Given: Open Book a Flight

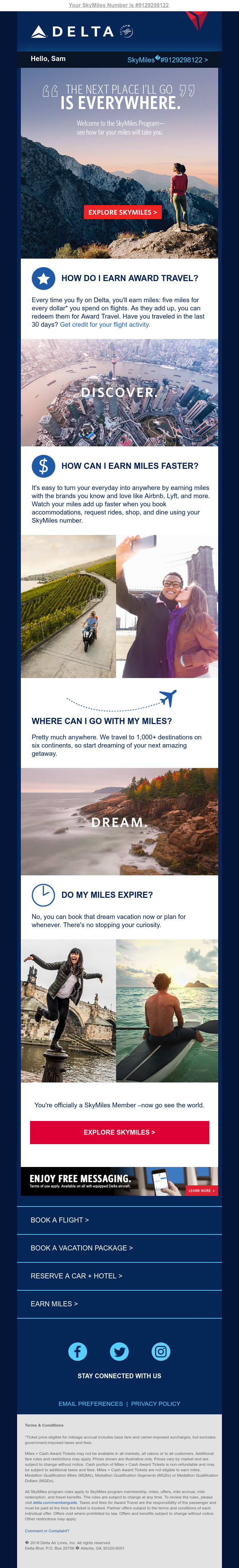Looking at the screenshot, I should (60, 1220).
